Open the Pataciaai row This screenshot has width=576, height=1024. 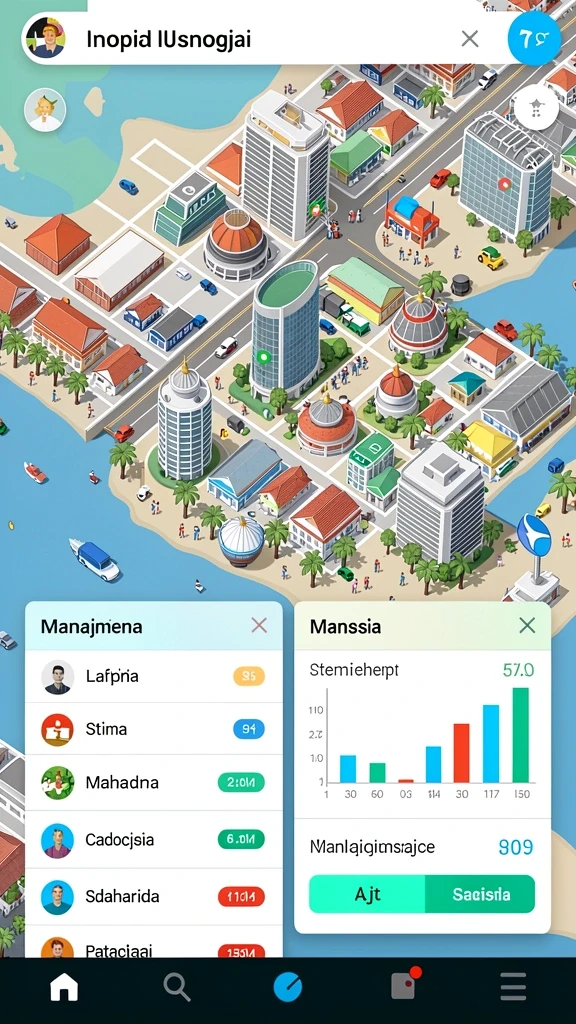(154, 942)
